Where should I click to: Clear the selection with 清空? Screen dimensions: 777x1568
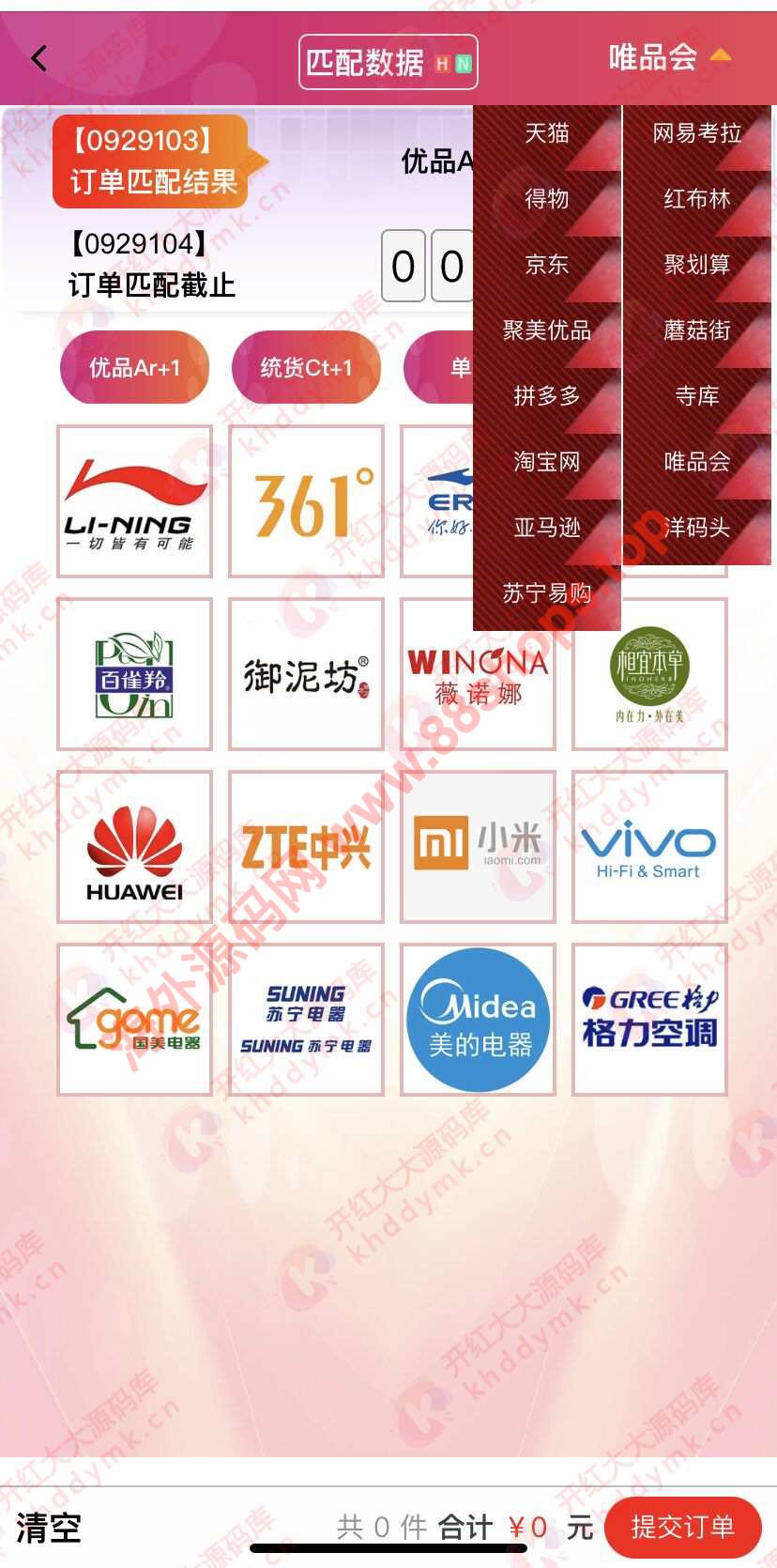point(49,1528)
